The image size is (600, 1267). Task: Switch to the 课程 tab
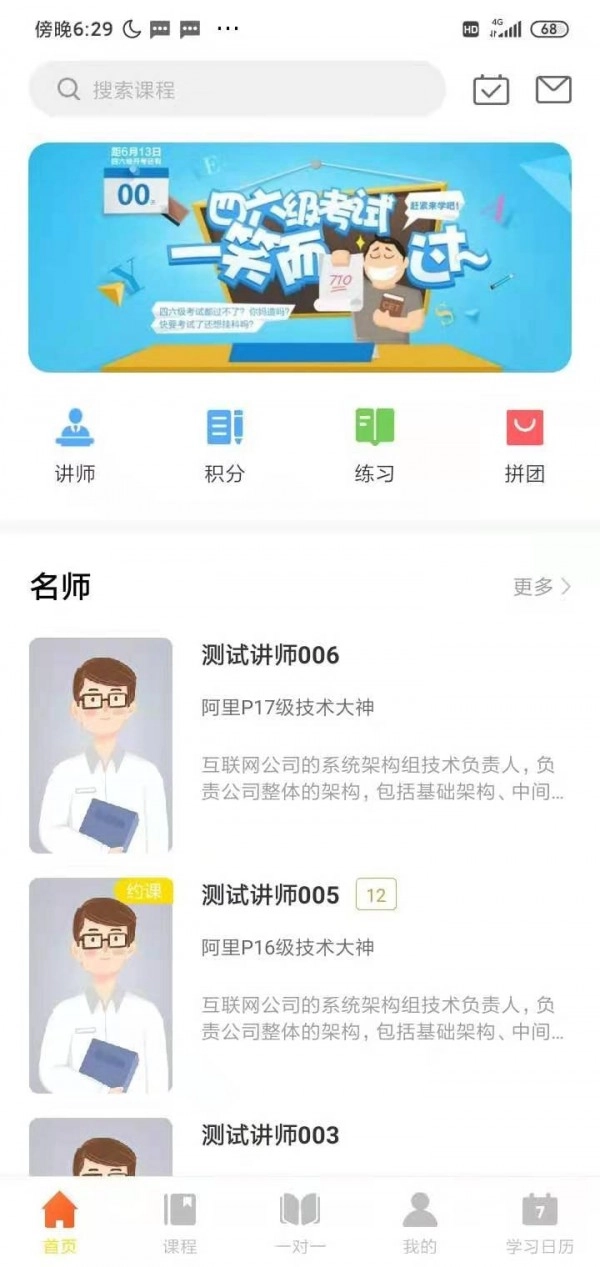coord(180,1222)
